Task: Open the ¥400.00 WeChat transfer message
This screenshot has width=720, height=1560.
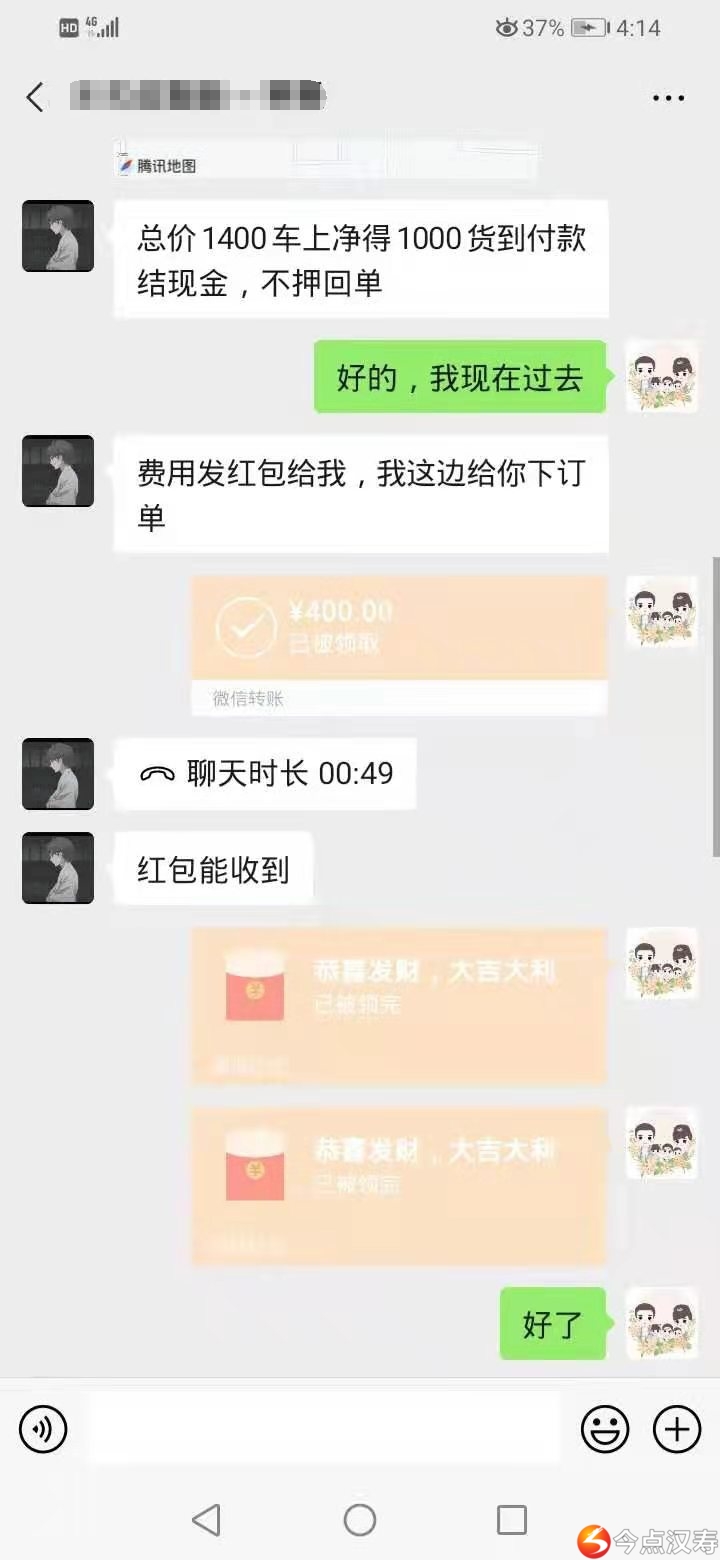Action: (399, 643)
